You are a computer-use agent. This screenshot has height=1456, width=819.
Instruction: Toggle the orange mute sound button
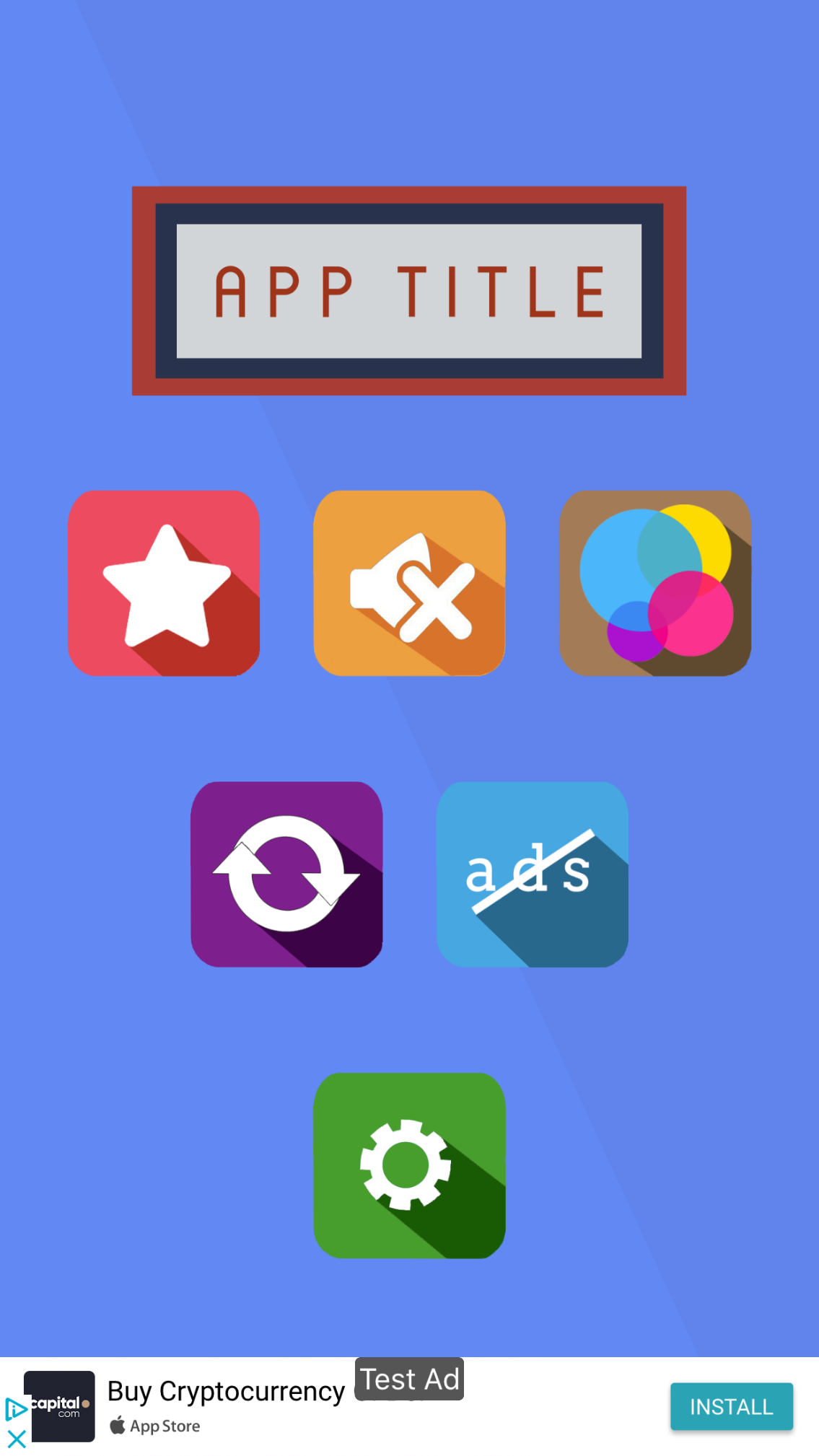[409, 583]
